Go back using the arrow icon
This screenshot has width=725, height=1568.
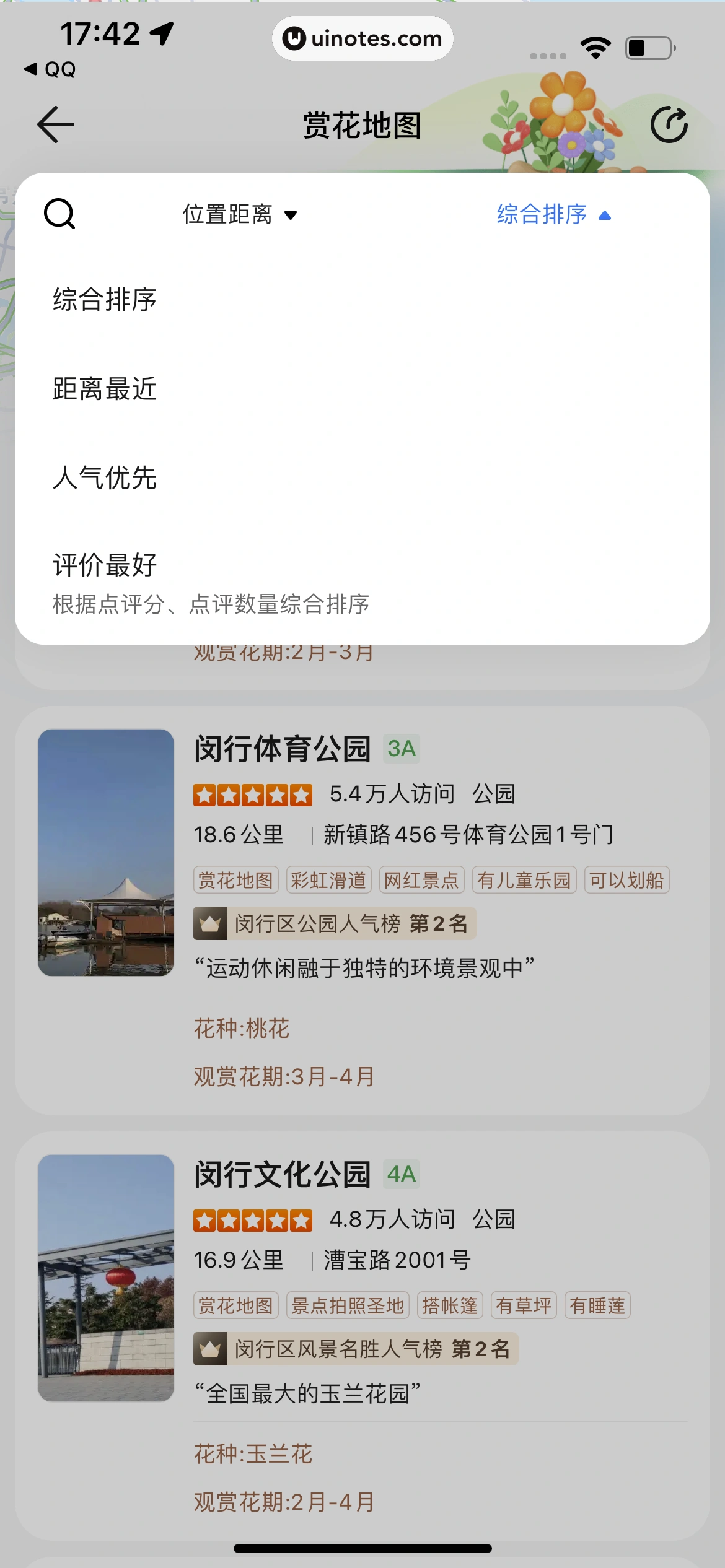(x=56, y=124)
